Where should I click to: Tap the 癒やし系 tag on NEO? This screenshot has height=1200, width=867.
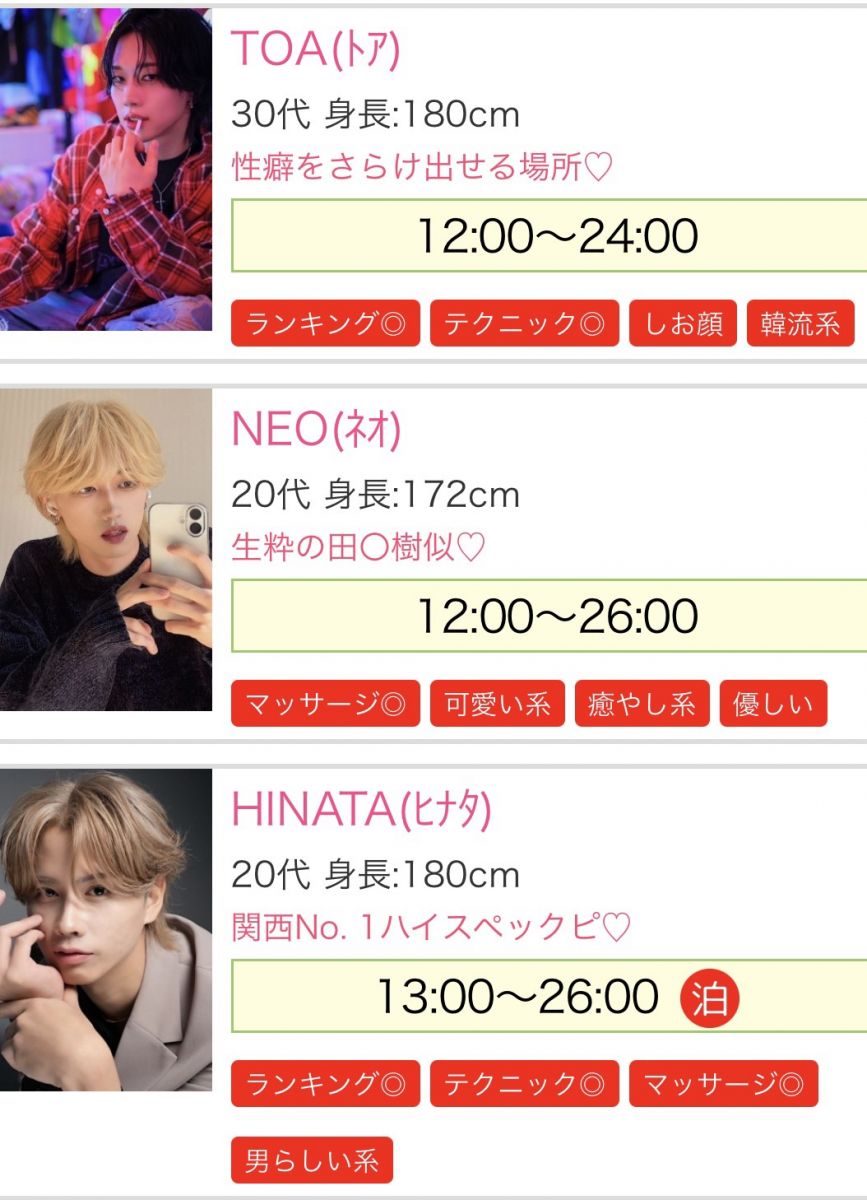[x=641, y=704]
